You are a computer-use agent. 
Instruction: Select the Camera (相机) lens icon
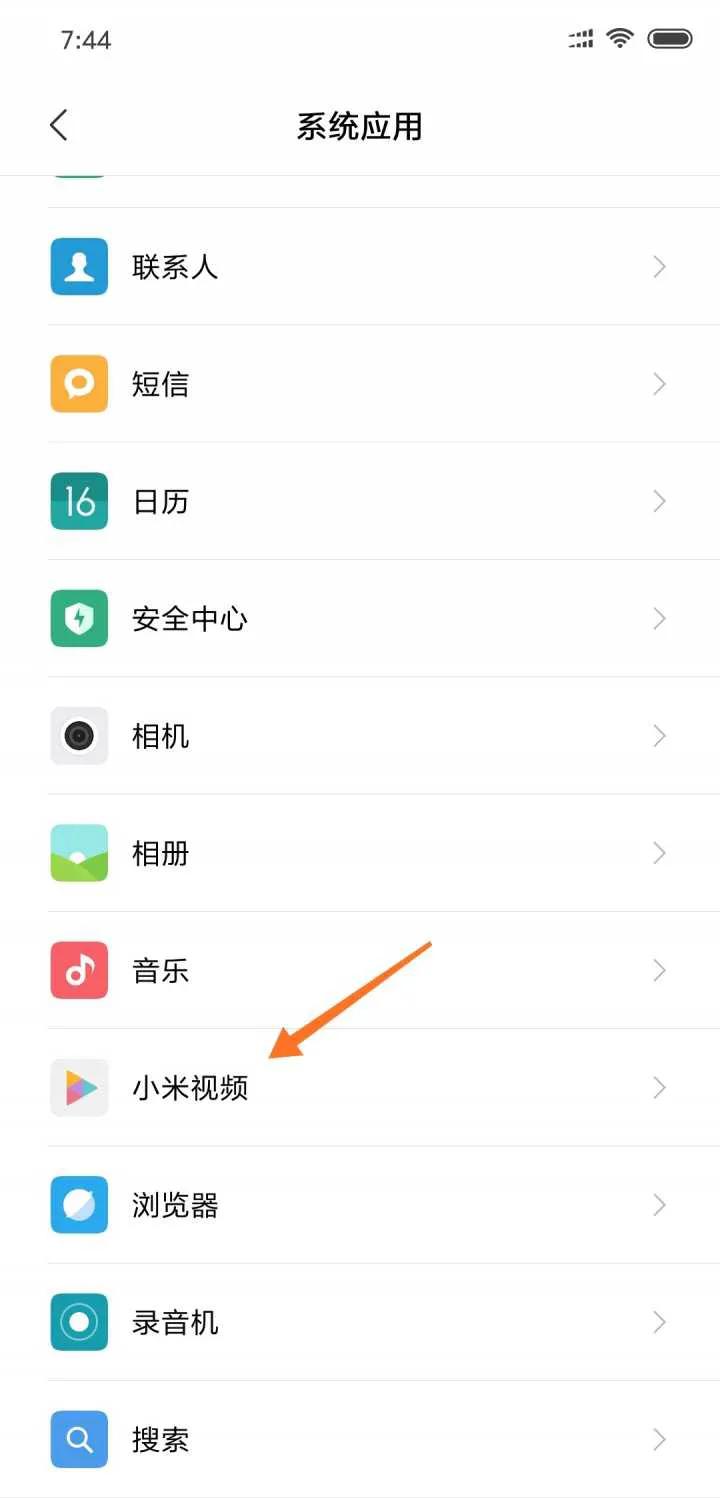(x=78, y=735)
